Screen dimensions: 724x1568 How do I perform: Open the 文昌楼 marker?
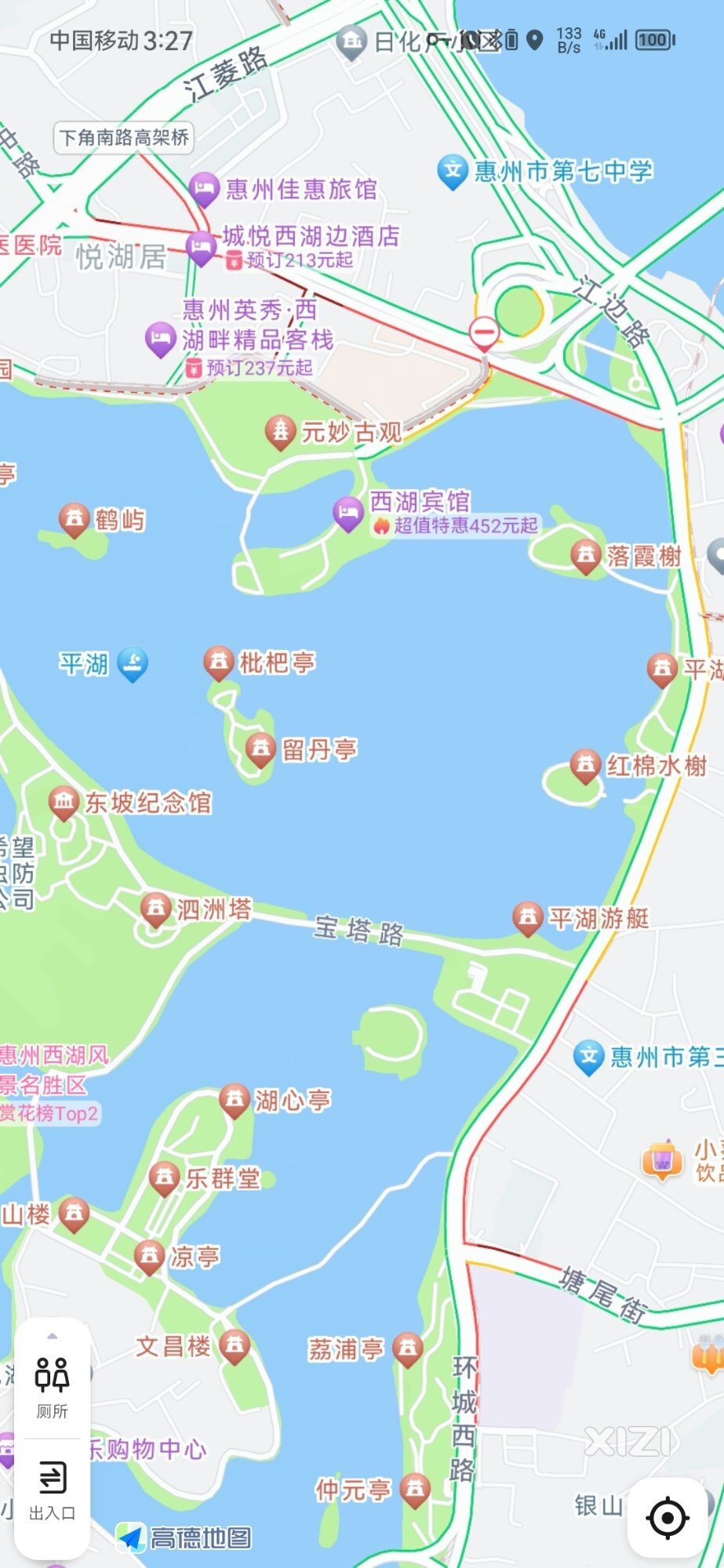point(234,1345)
